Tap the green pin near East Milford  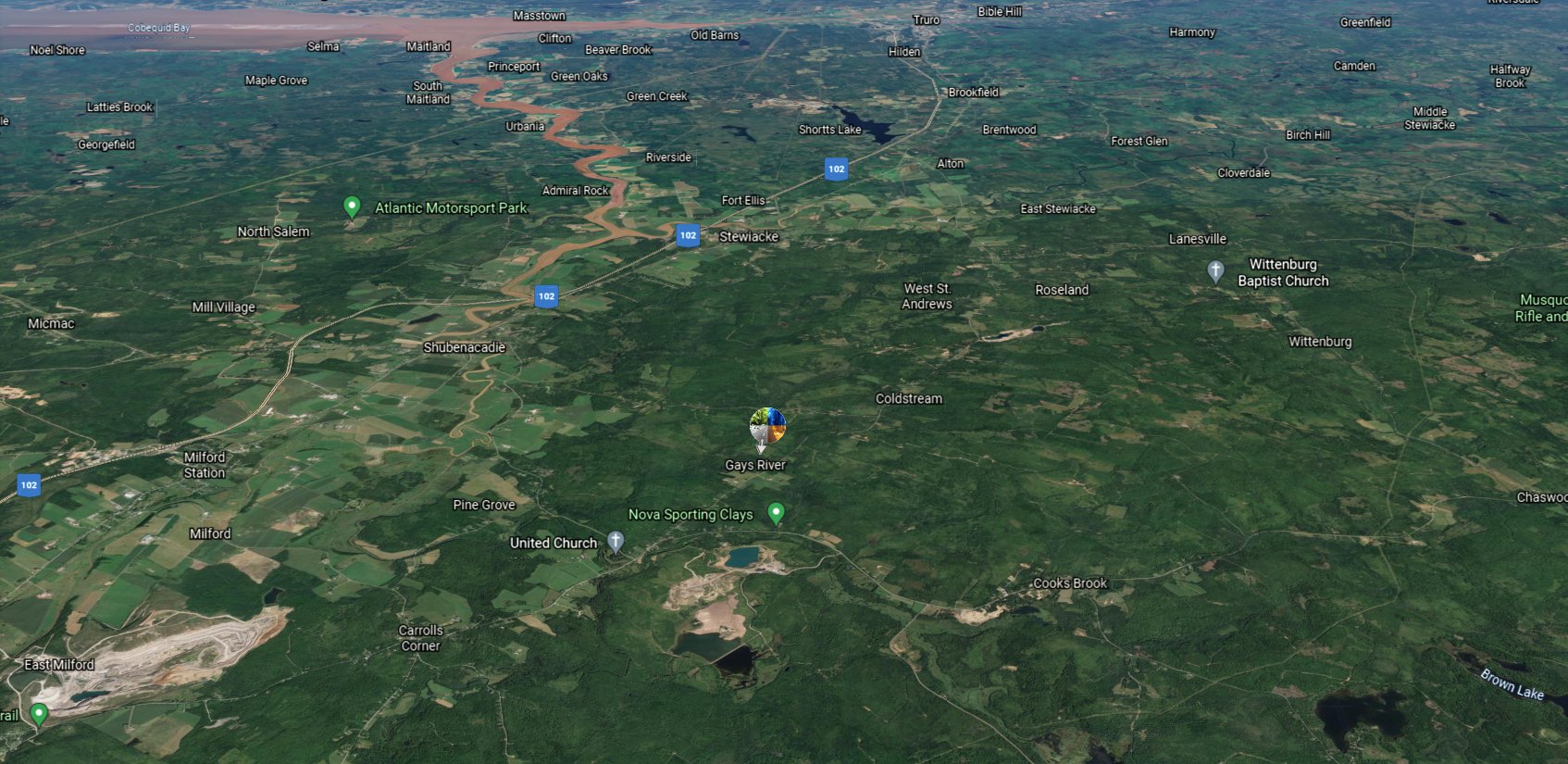coord(39,713)
